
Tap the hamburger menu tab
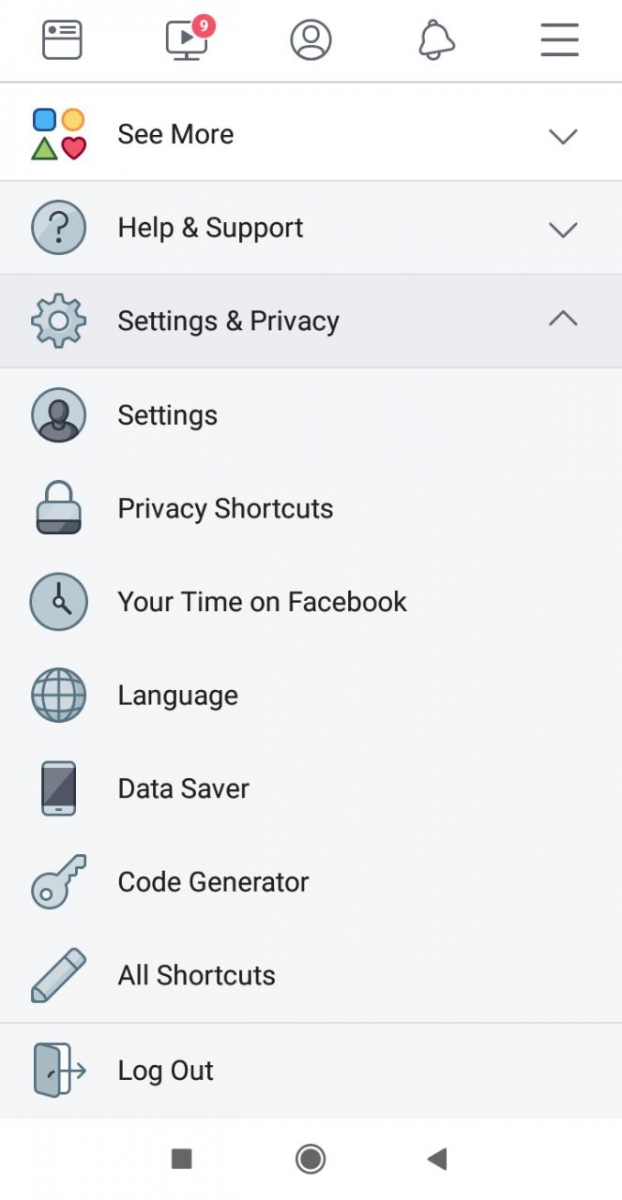point(559,40)
